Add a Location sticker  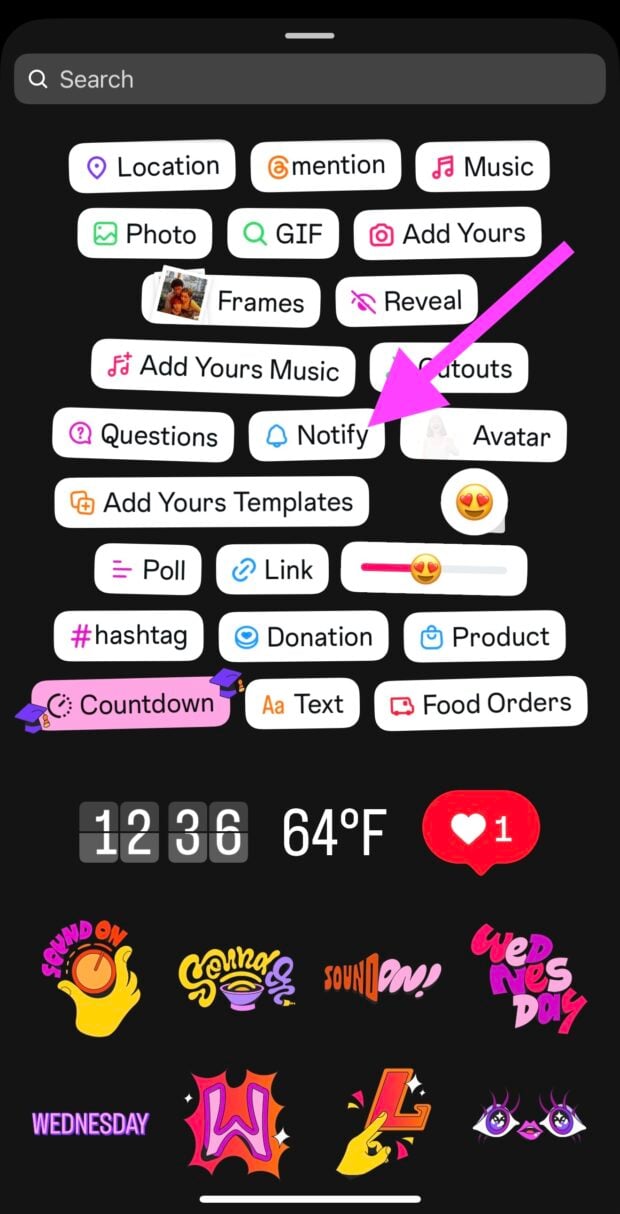coord(152,167)
